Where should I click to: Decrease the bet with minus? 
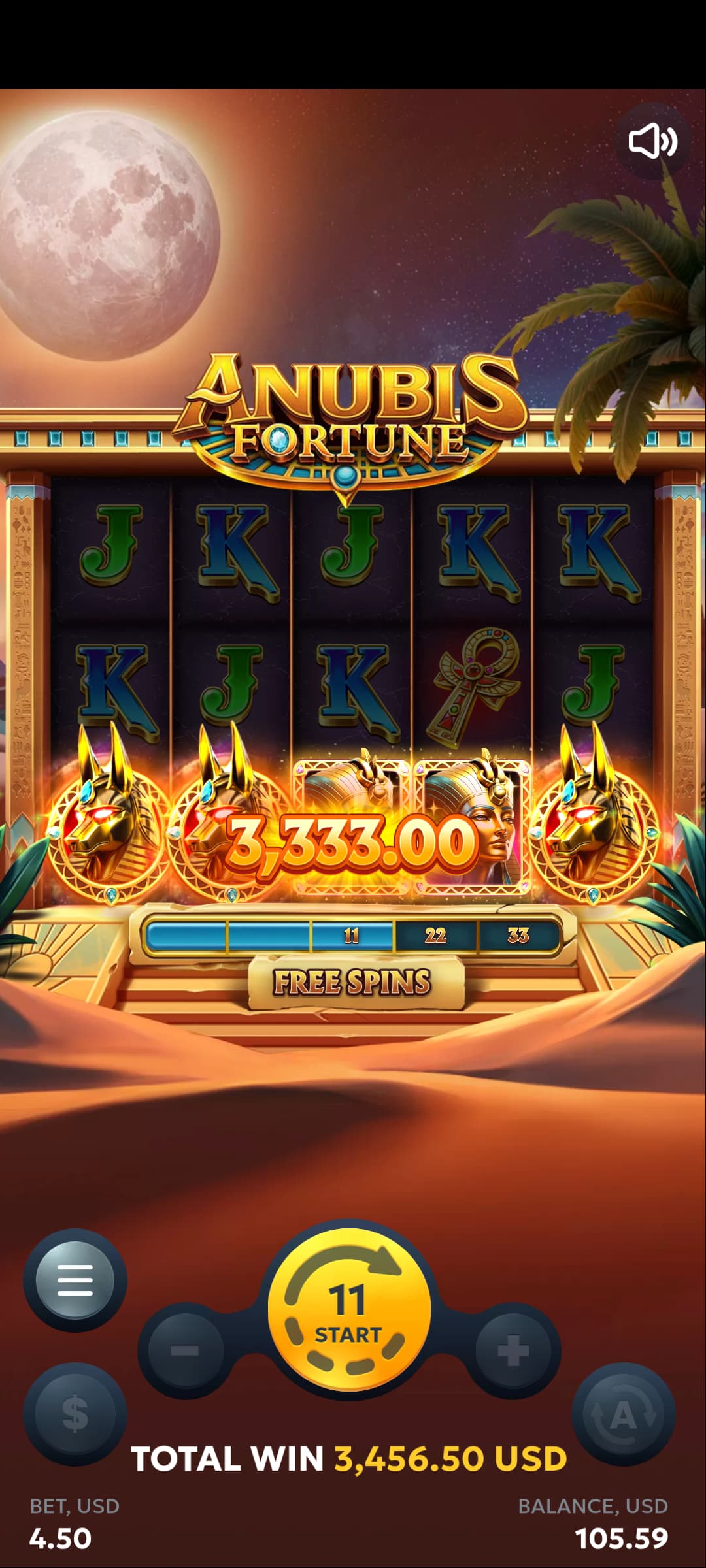[x=185, y=1350]
